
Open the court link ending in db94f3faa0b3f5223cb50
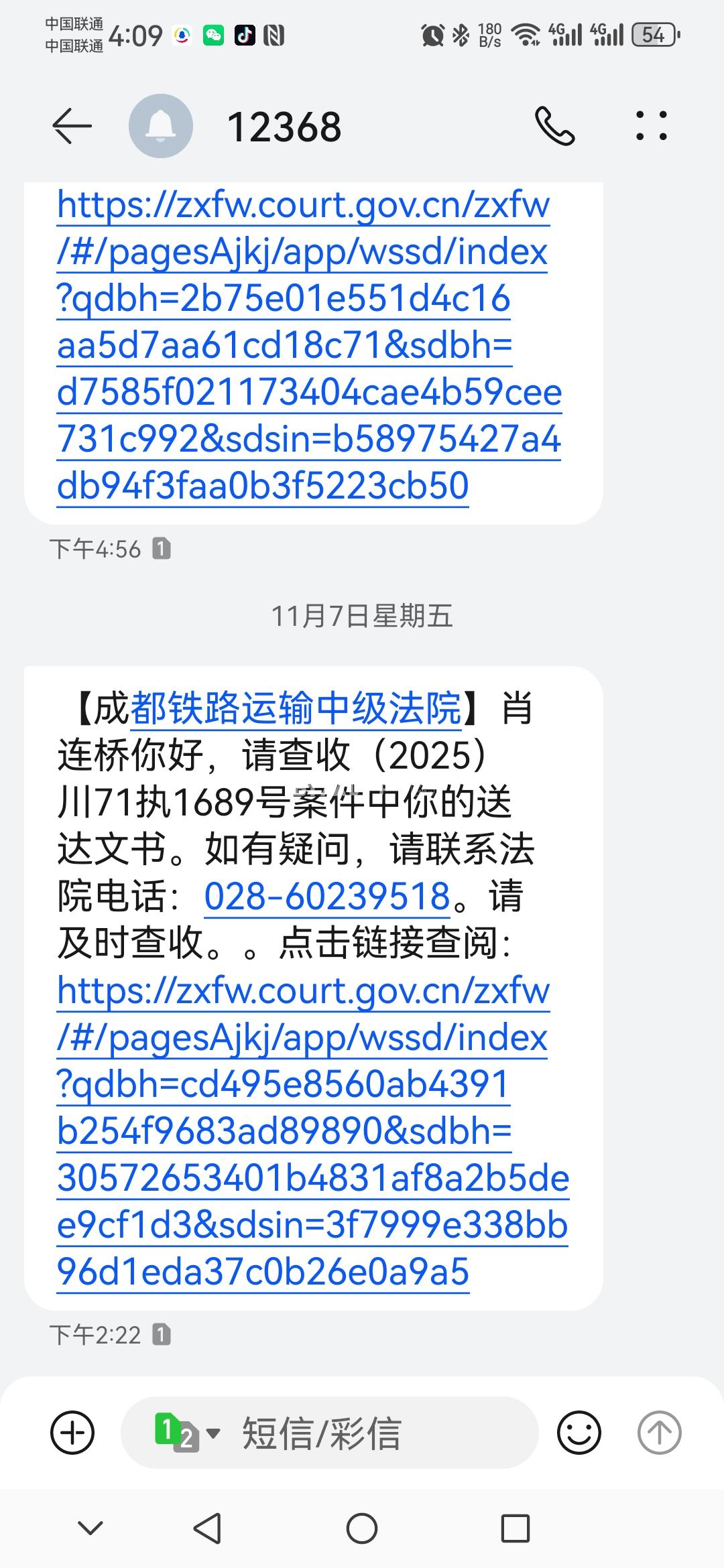pyautogui.click(x=302, y=345)
